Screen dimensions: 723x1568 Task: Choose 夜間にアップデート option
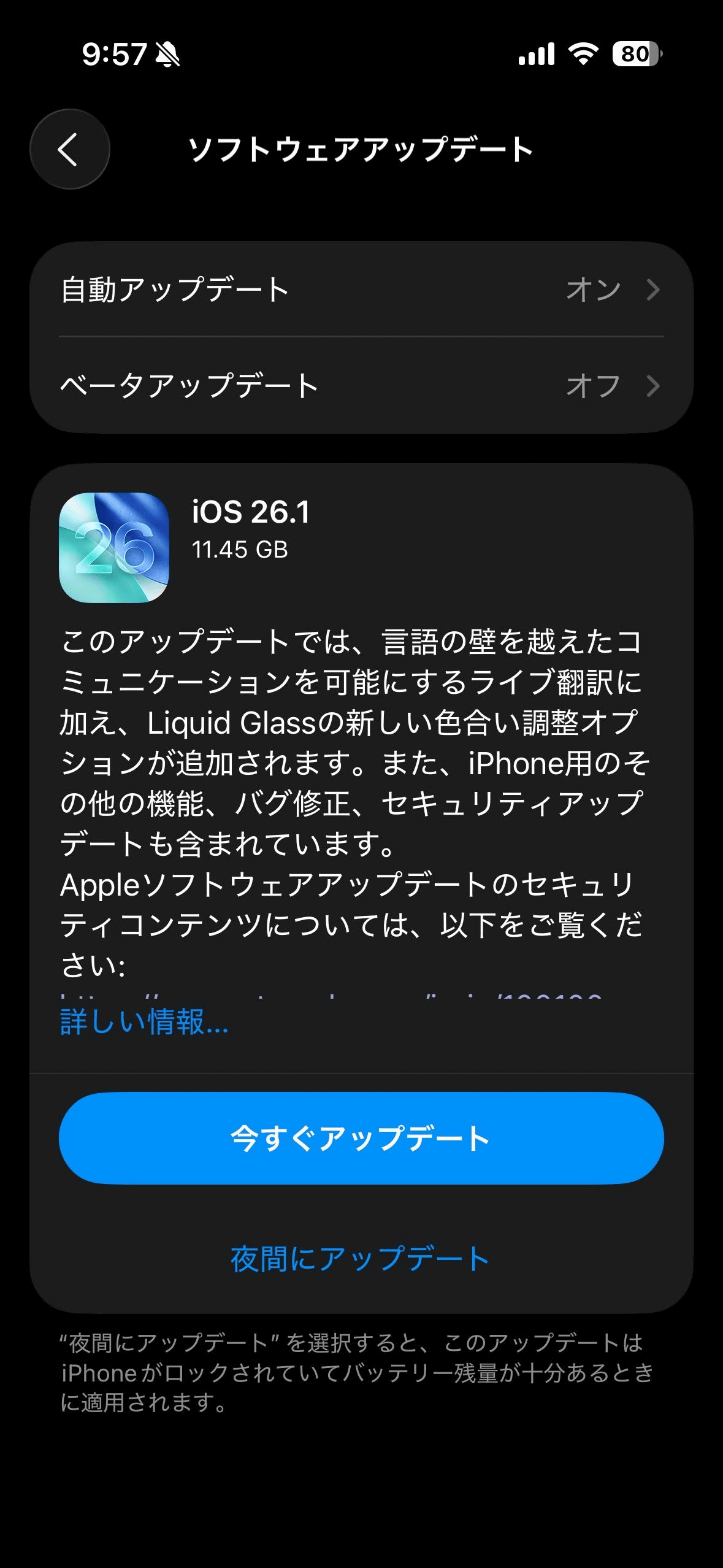point(360,1259)
